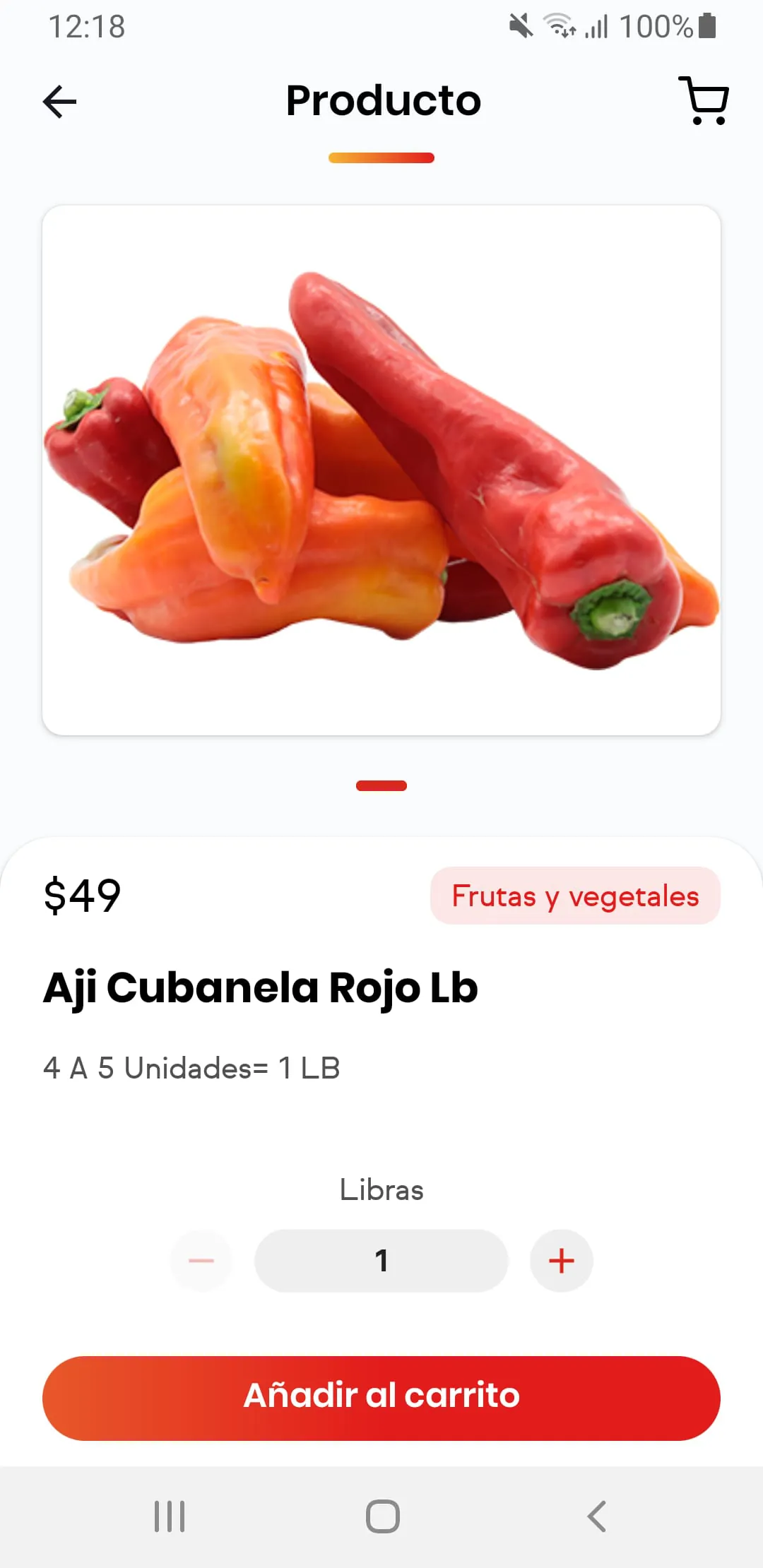
Task: Open the shopping cart
Action: (704, 101)
